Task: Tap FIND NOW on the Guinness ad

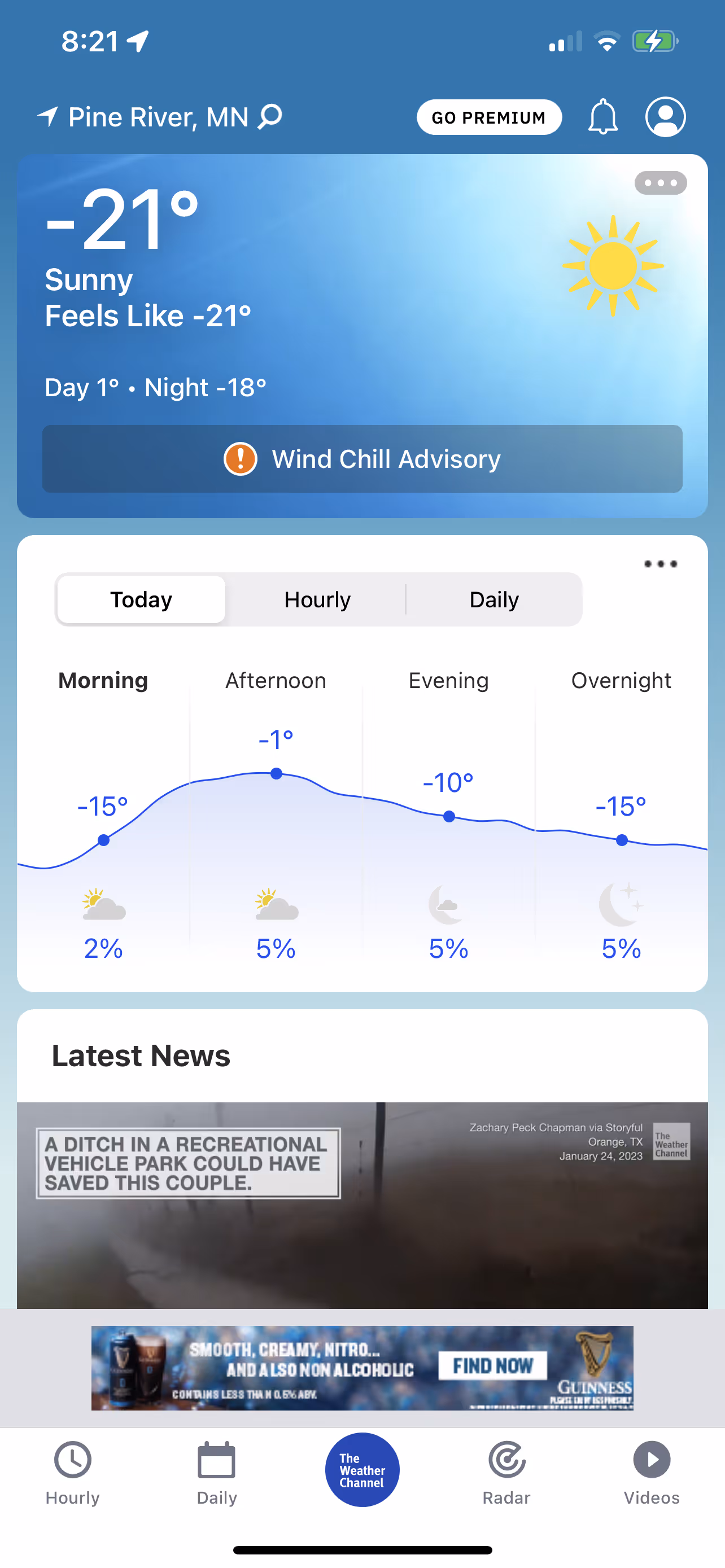Action: coord(492,1365)
